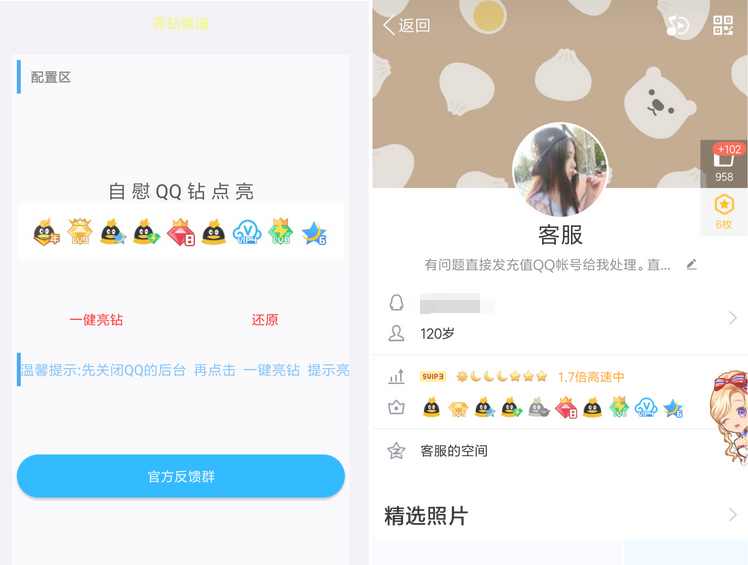The width and height of the screenshot is (748, 565).
Task: Open the account info row showing 120岁
Action: click(560, 318)
